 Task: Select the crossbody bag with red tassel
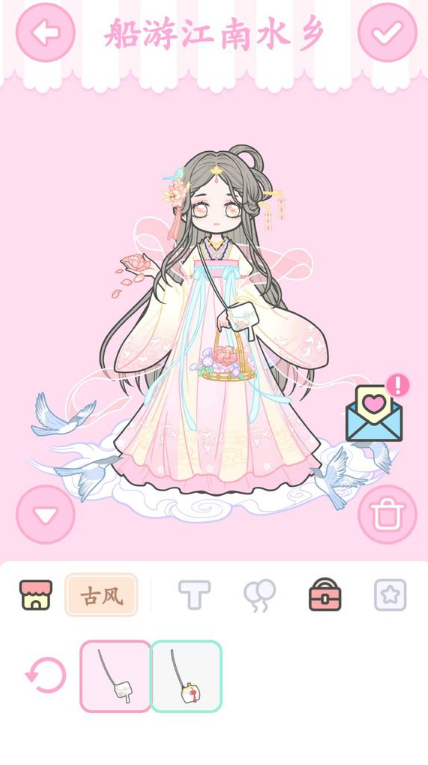pyautogui.click(x=186, y=676)
